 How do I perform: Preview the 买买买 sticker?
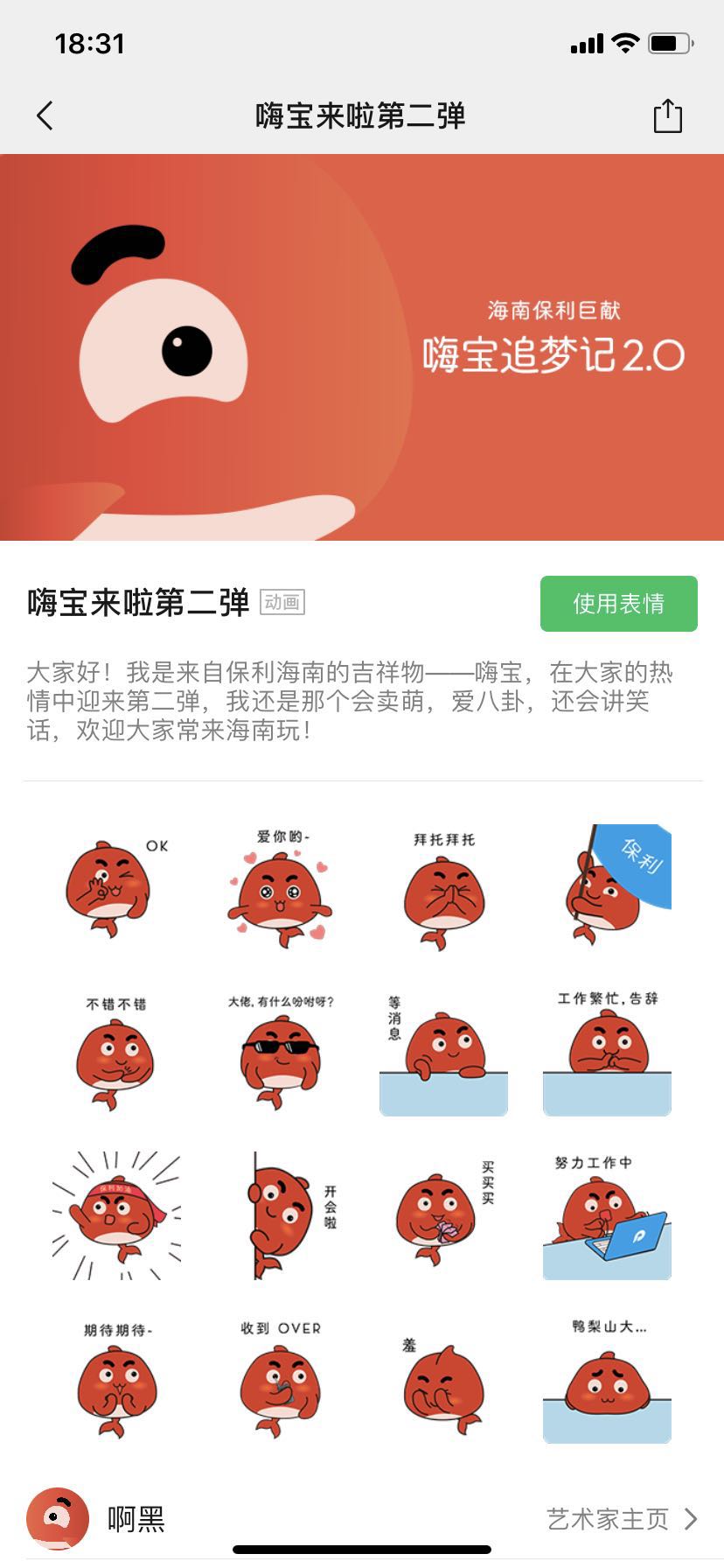coord(444,1214)
